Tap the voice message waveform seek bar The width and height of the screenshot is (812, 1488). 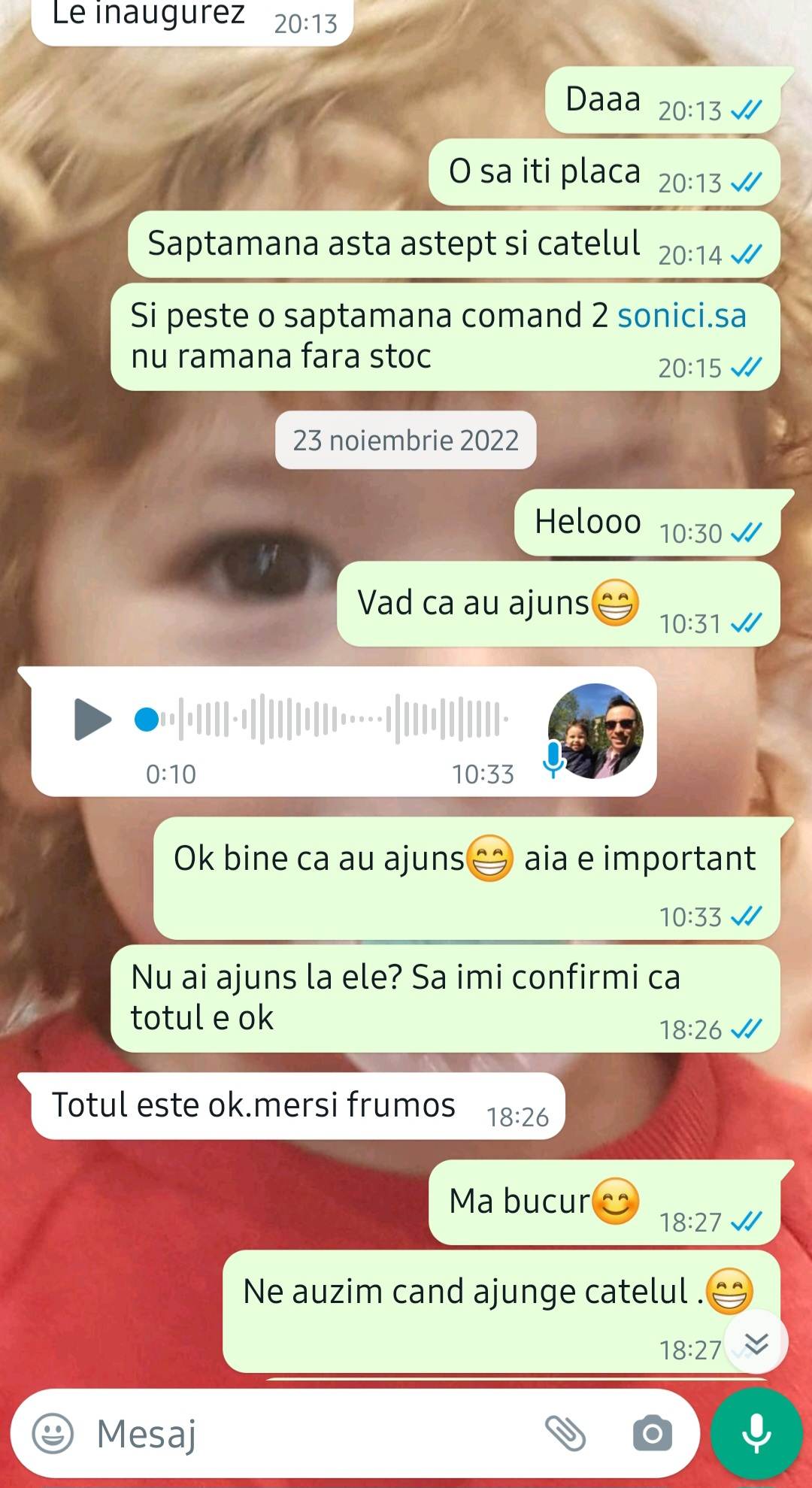[x=322, y=720]
